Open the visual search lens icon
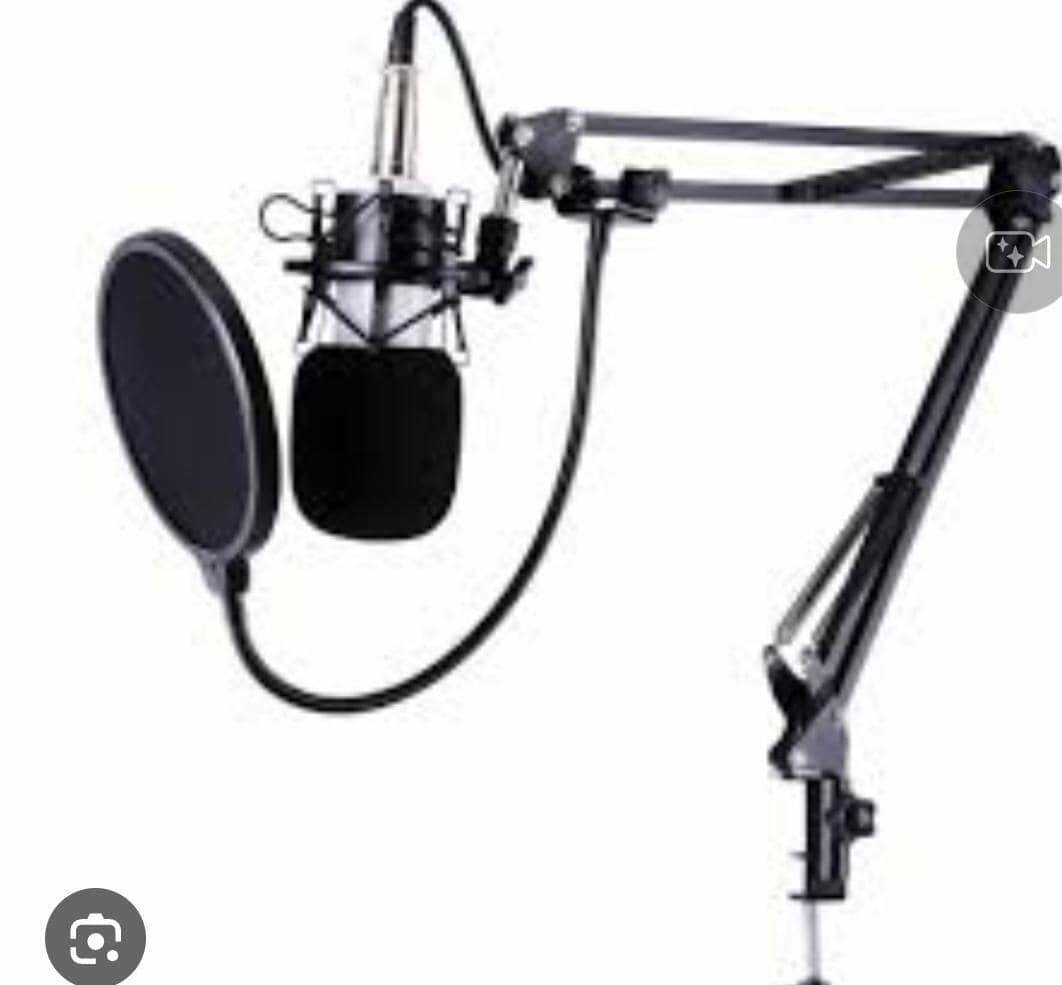 click(x=95, y=938)
